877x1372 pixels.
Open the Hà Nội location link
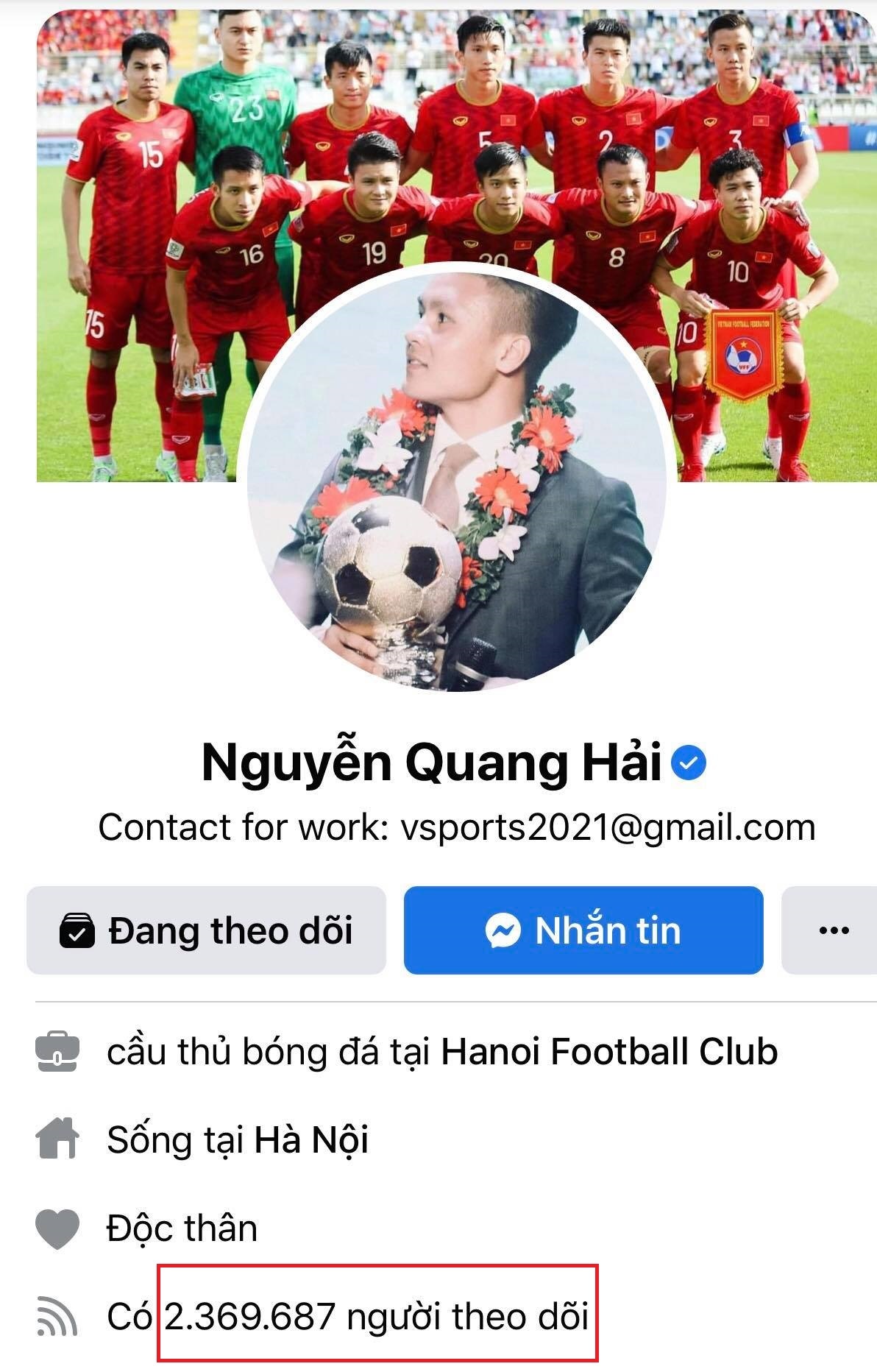coord(311,1140)
